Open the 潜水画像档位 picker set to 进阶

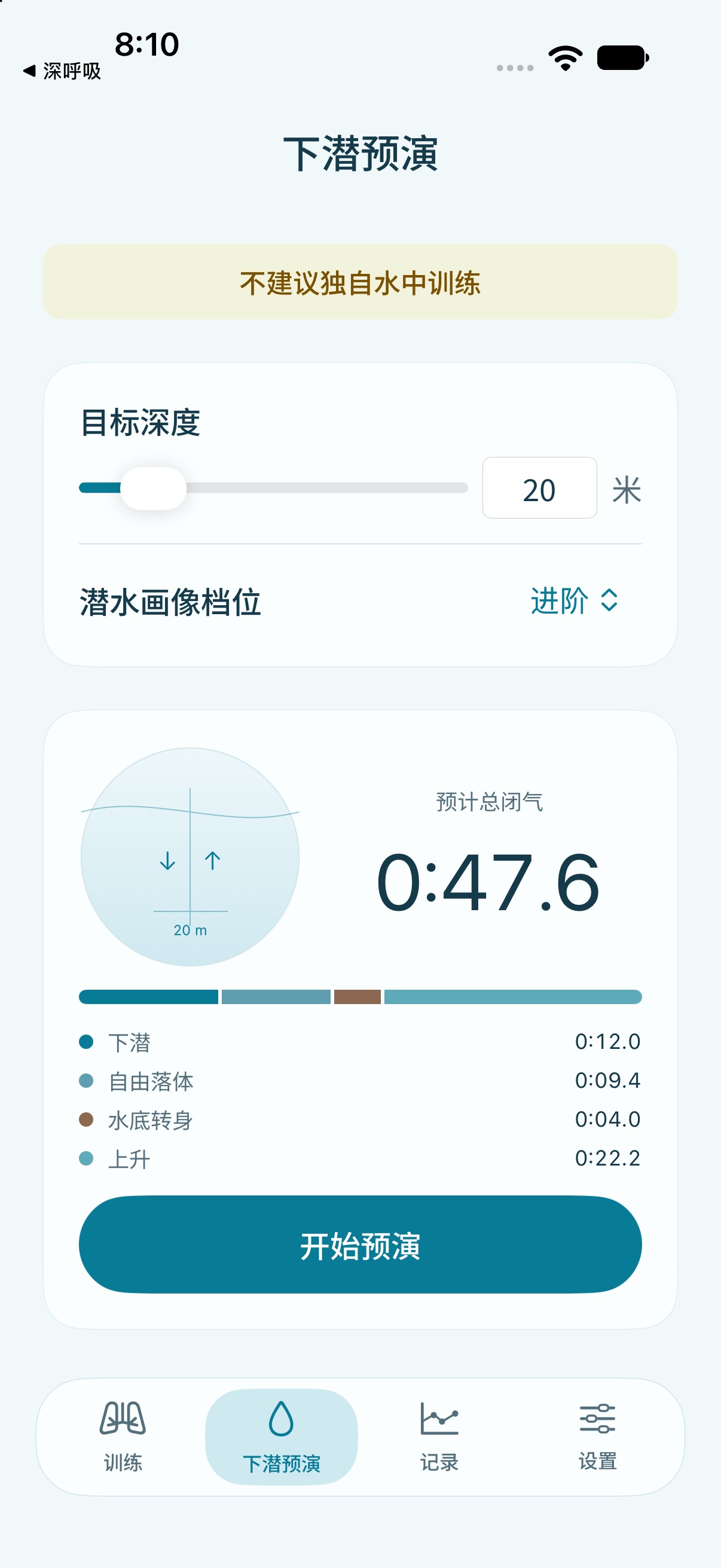pyautogui.click(x=575, y=601)
